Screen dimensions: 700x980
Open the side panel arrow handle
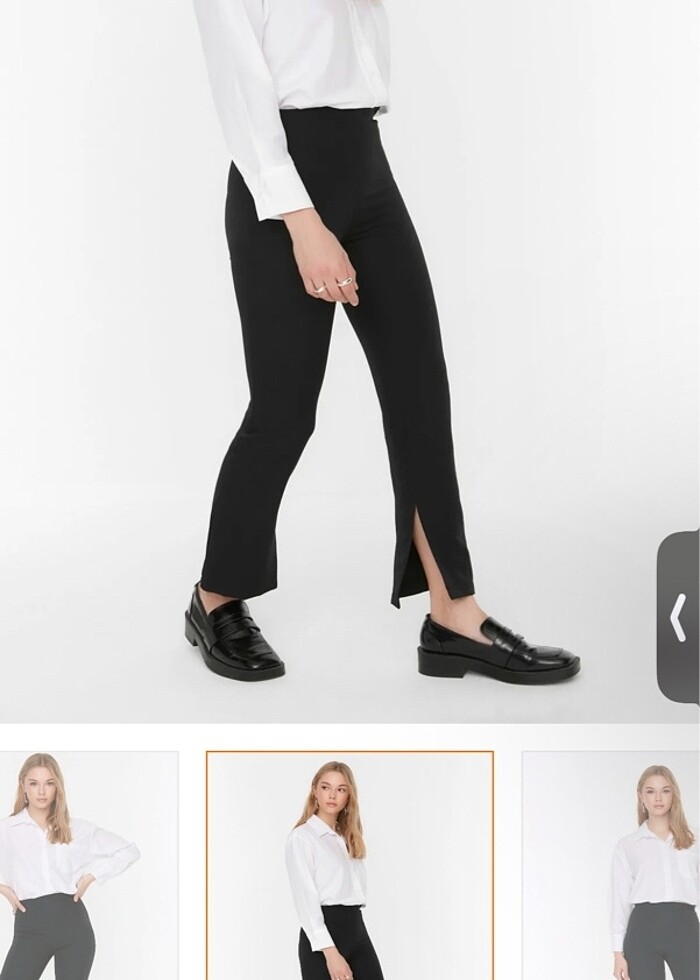point(679,617)
